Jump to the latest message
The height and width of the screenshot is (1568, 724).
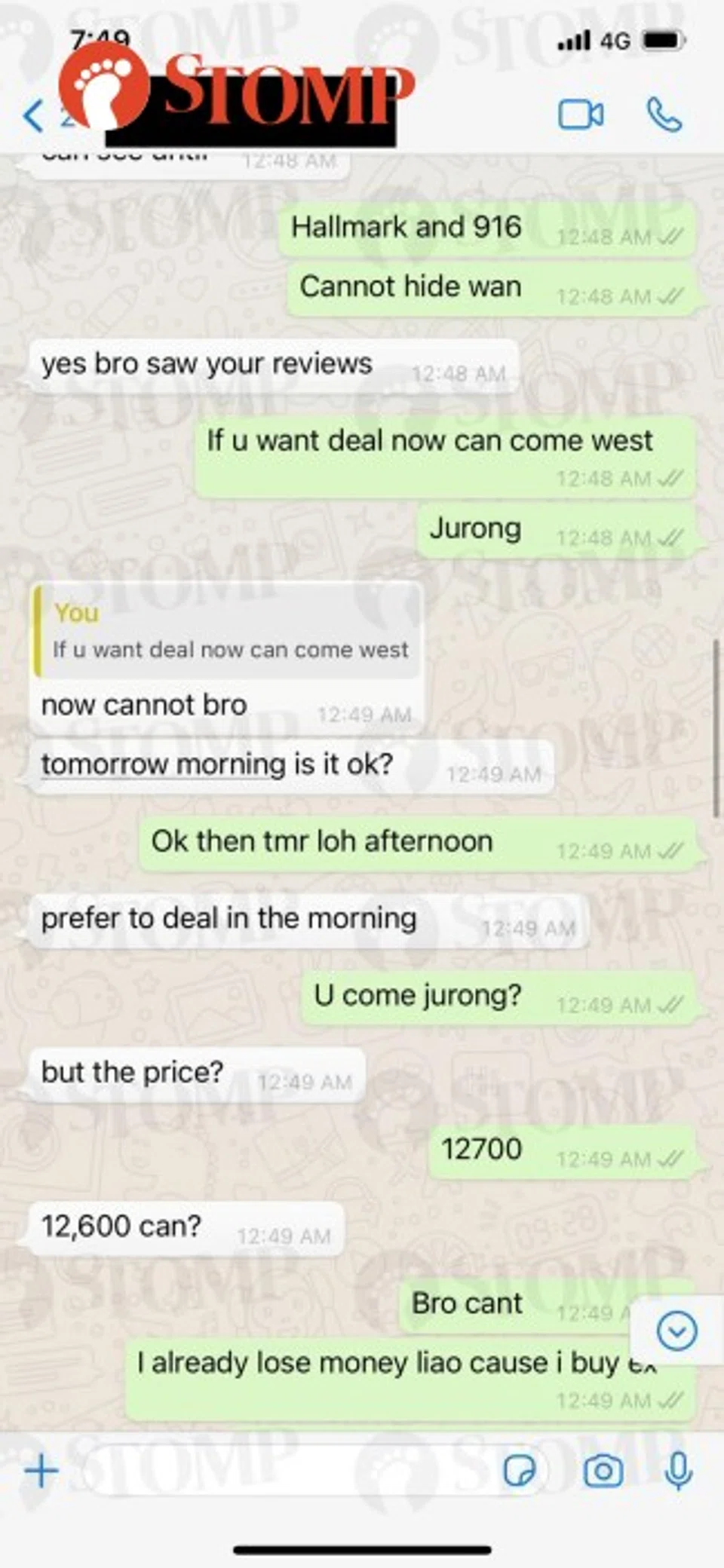coord(676,1331)
